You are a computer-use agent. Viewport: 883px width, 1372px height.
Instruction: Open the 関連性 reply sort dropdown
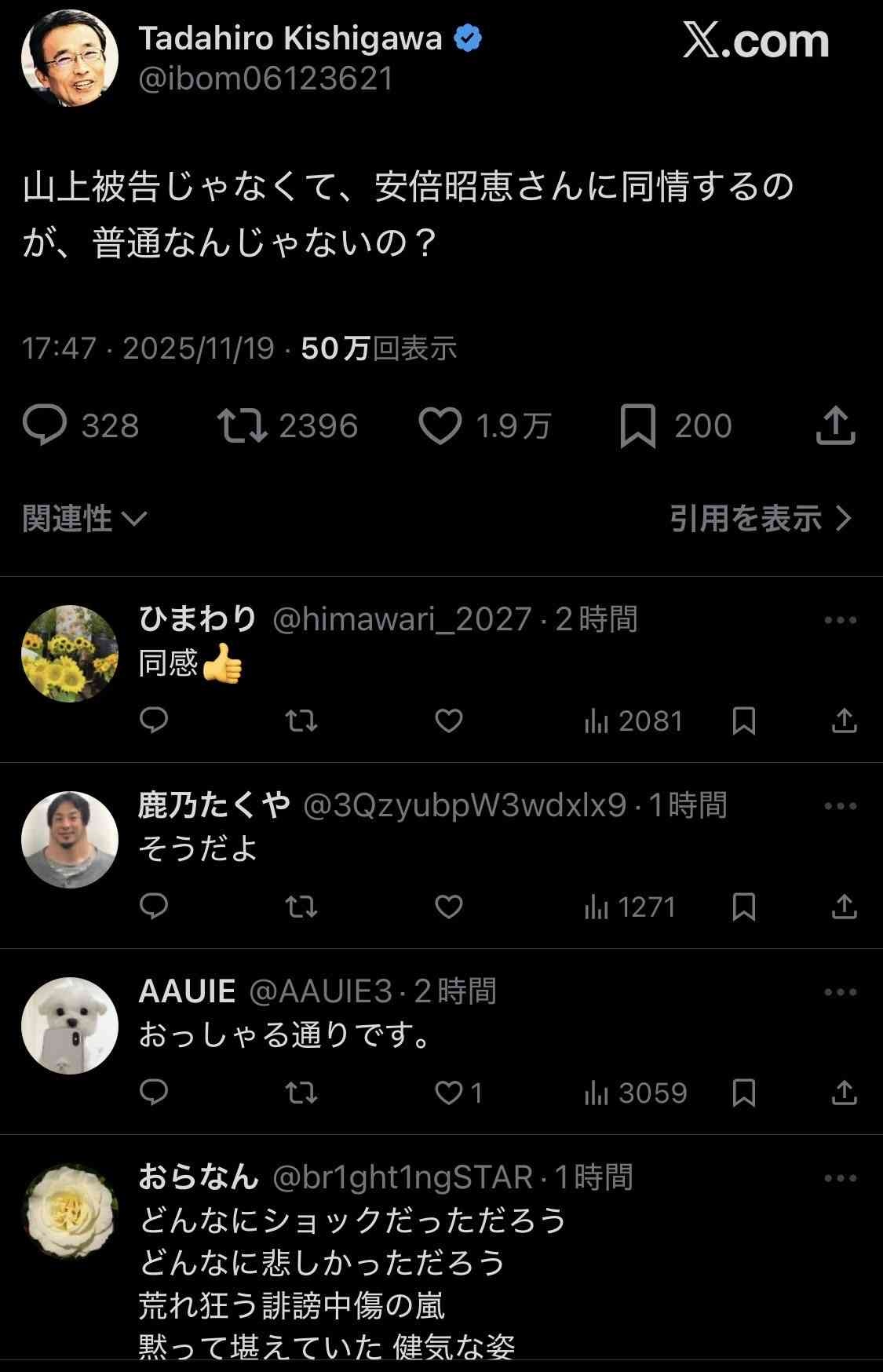pos(85,519)
